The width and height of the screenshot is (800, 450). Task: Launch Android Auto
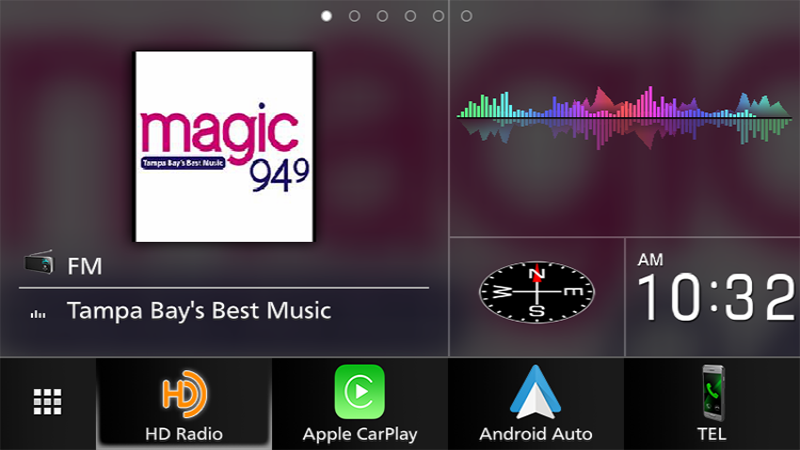tap(536, 403)
